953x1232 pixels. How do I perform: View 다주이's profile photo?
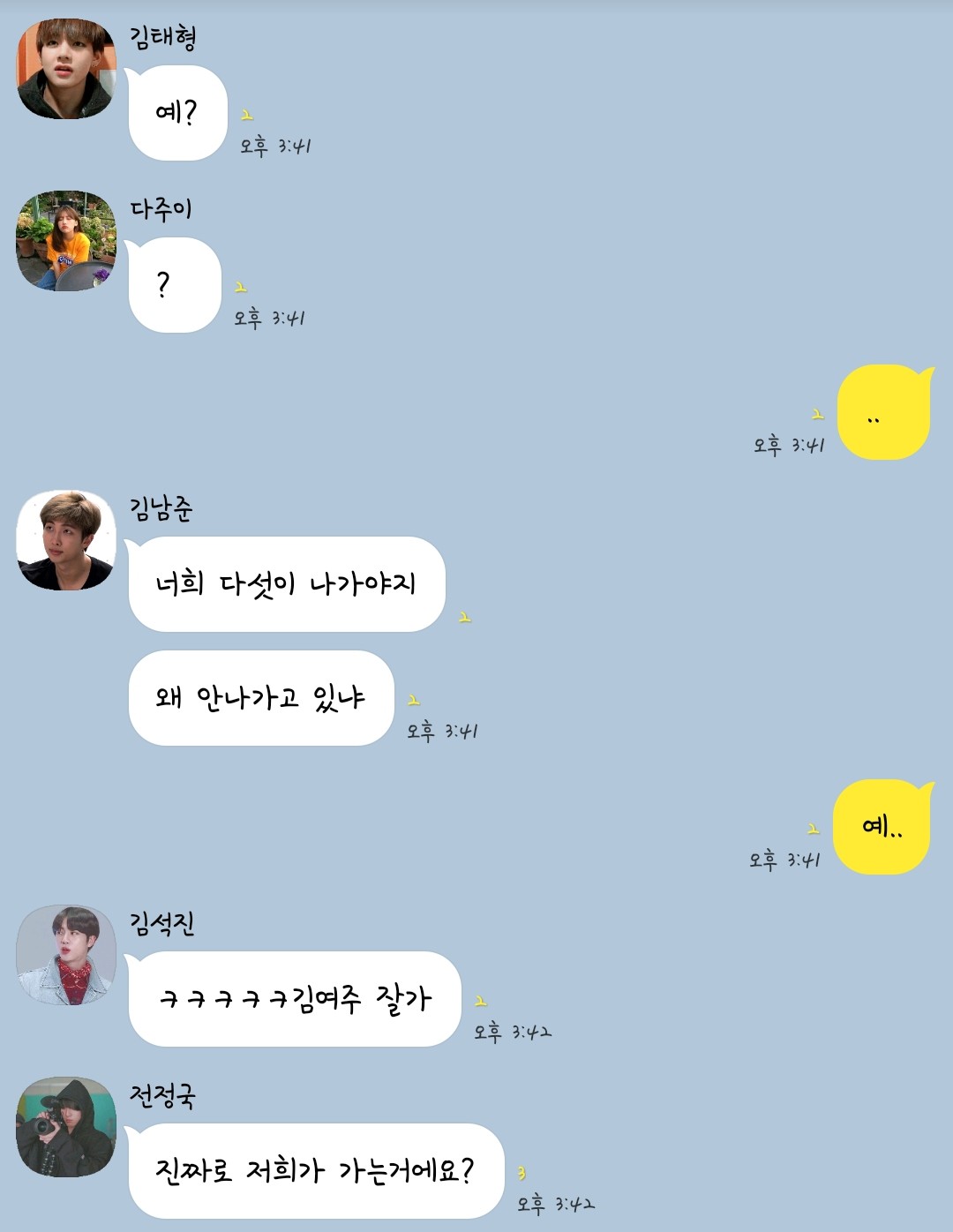(66, 241)
